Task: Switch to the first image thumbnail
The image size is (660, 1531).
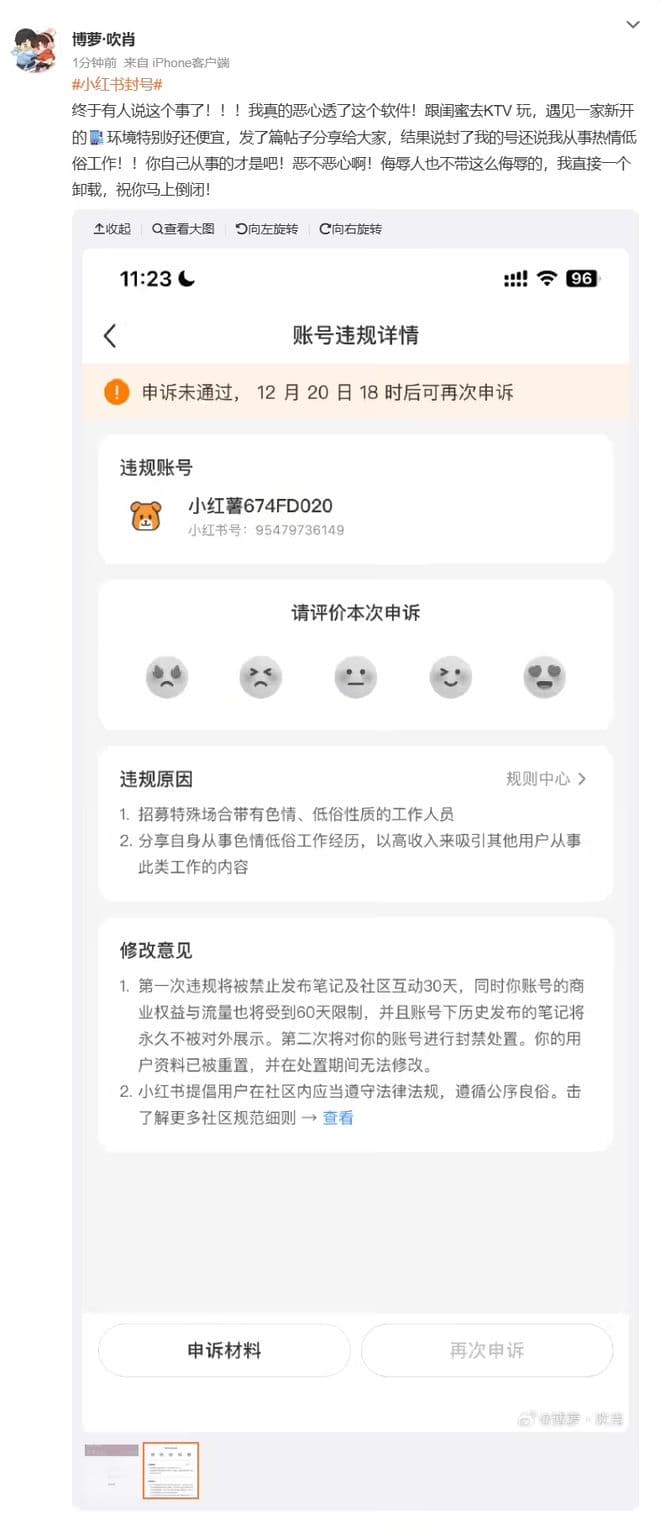Action: point(111,1469)
